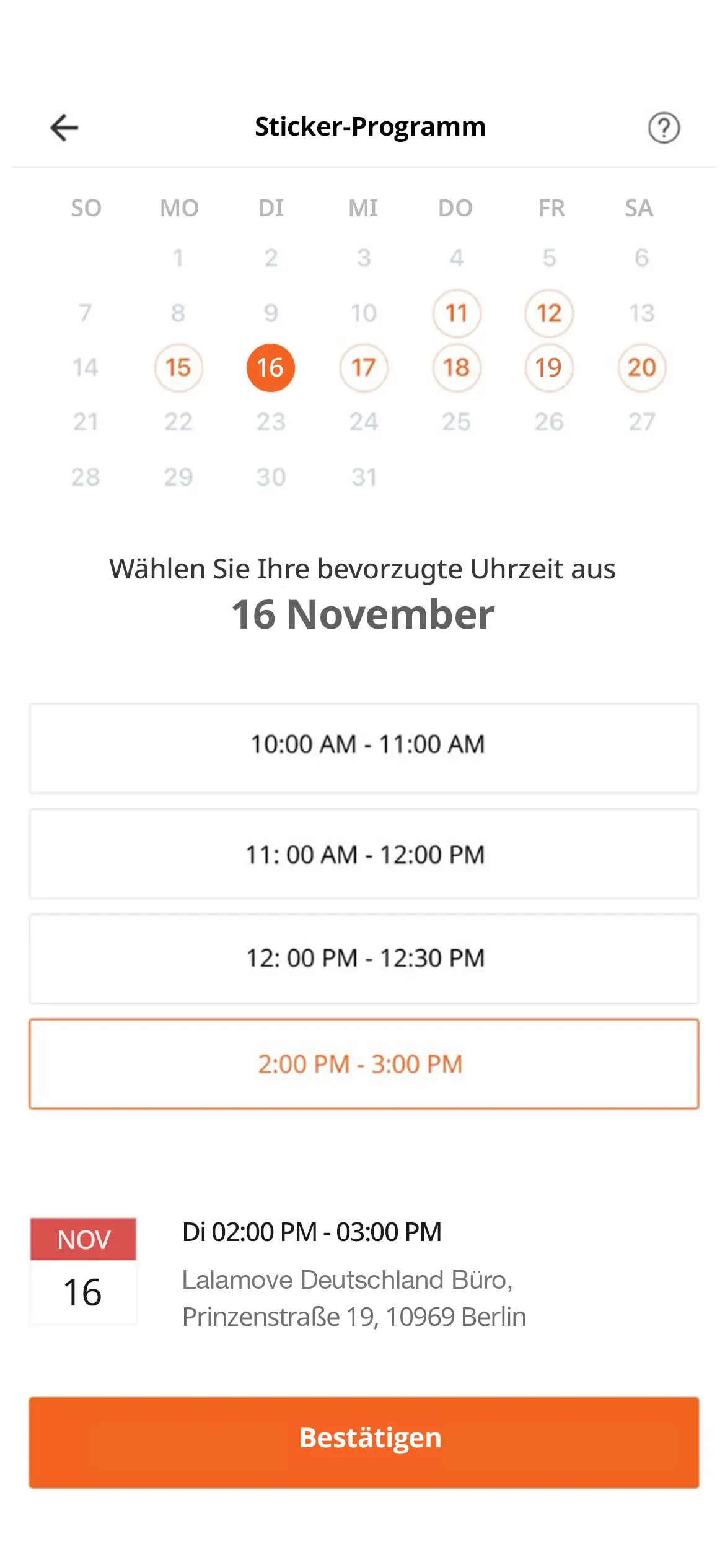
Task: Select the 10:00 AM - 11:00 AM slot
Action: [x=364, y=747]
